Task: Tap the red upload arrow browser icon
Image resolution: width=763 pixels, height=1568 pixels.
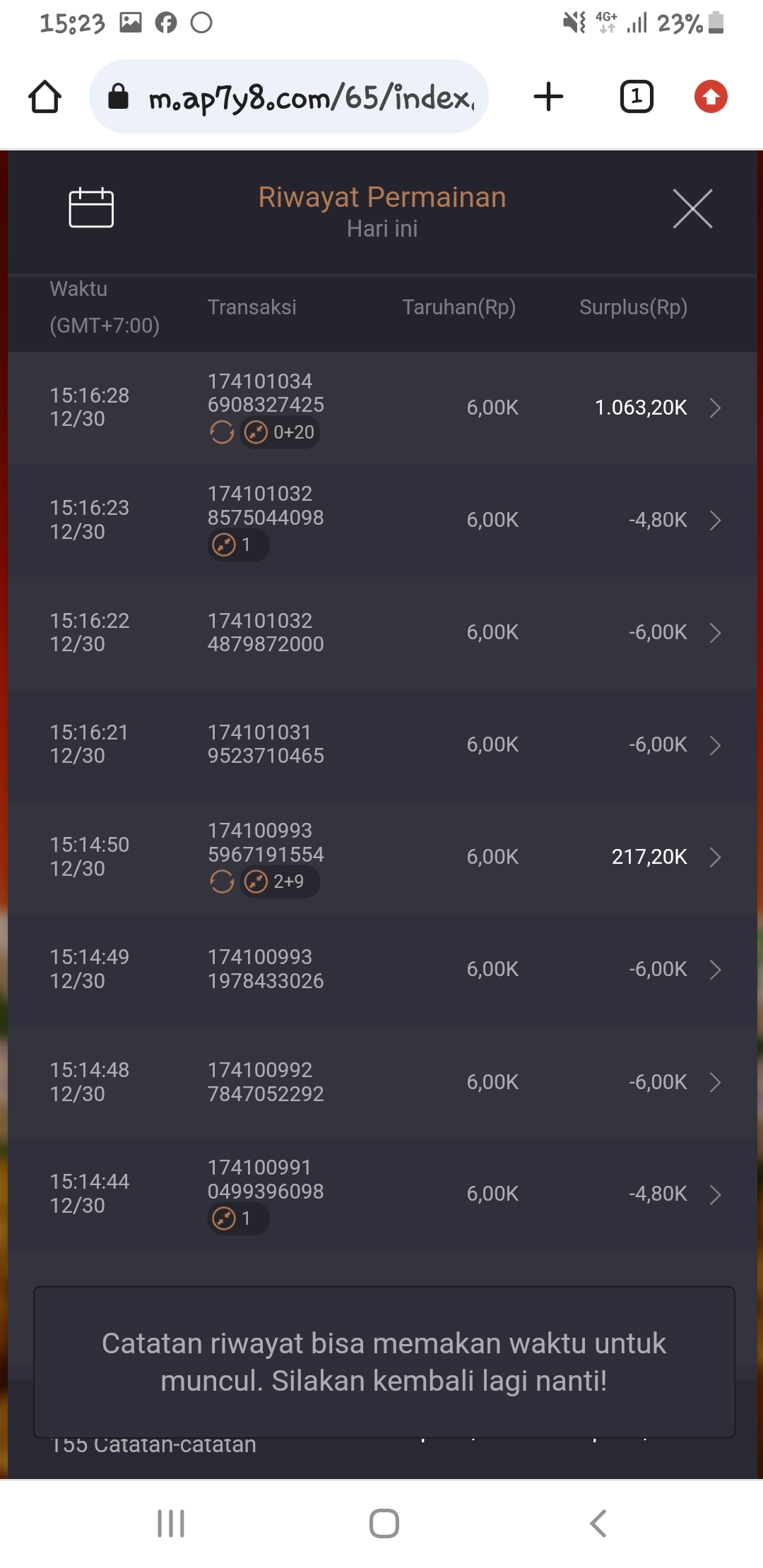Action: 711,97
